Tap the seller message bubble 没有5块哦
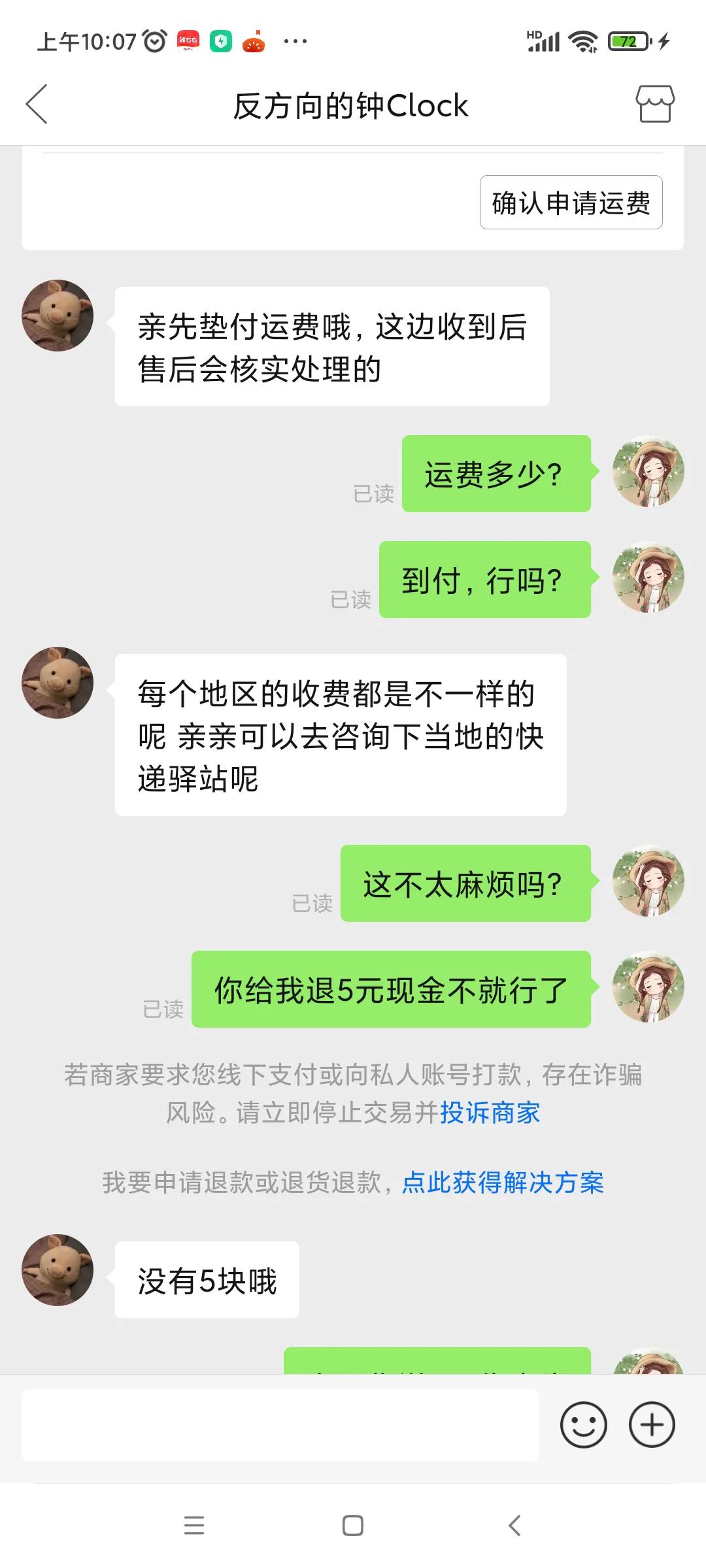The image size is (706, 1568). point(207,1279)
